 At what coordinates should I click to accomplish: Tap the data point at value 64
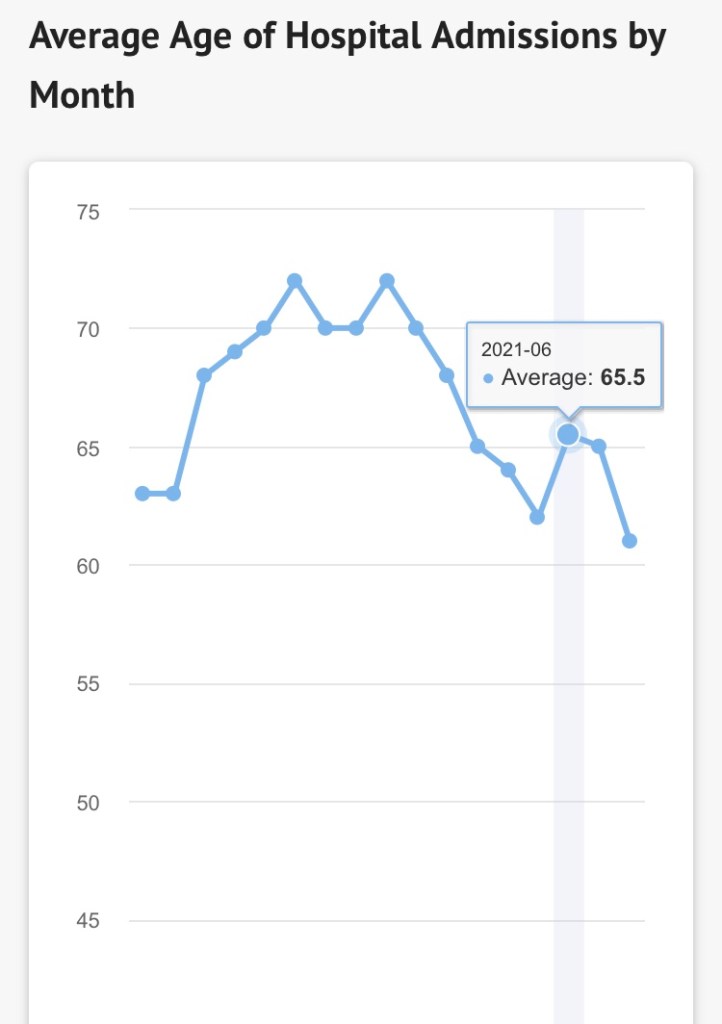click(508, 469)
